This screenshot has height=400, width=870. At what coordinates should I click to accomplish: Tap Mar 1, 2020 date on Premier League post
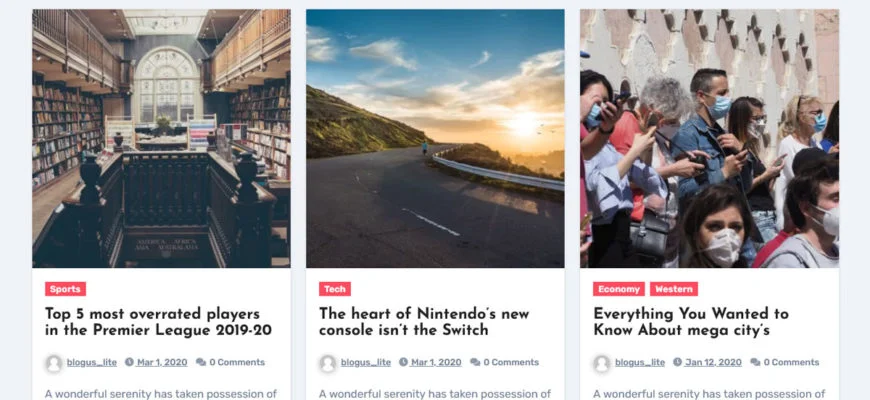[x=159, y=363]
